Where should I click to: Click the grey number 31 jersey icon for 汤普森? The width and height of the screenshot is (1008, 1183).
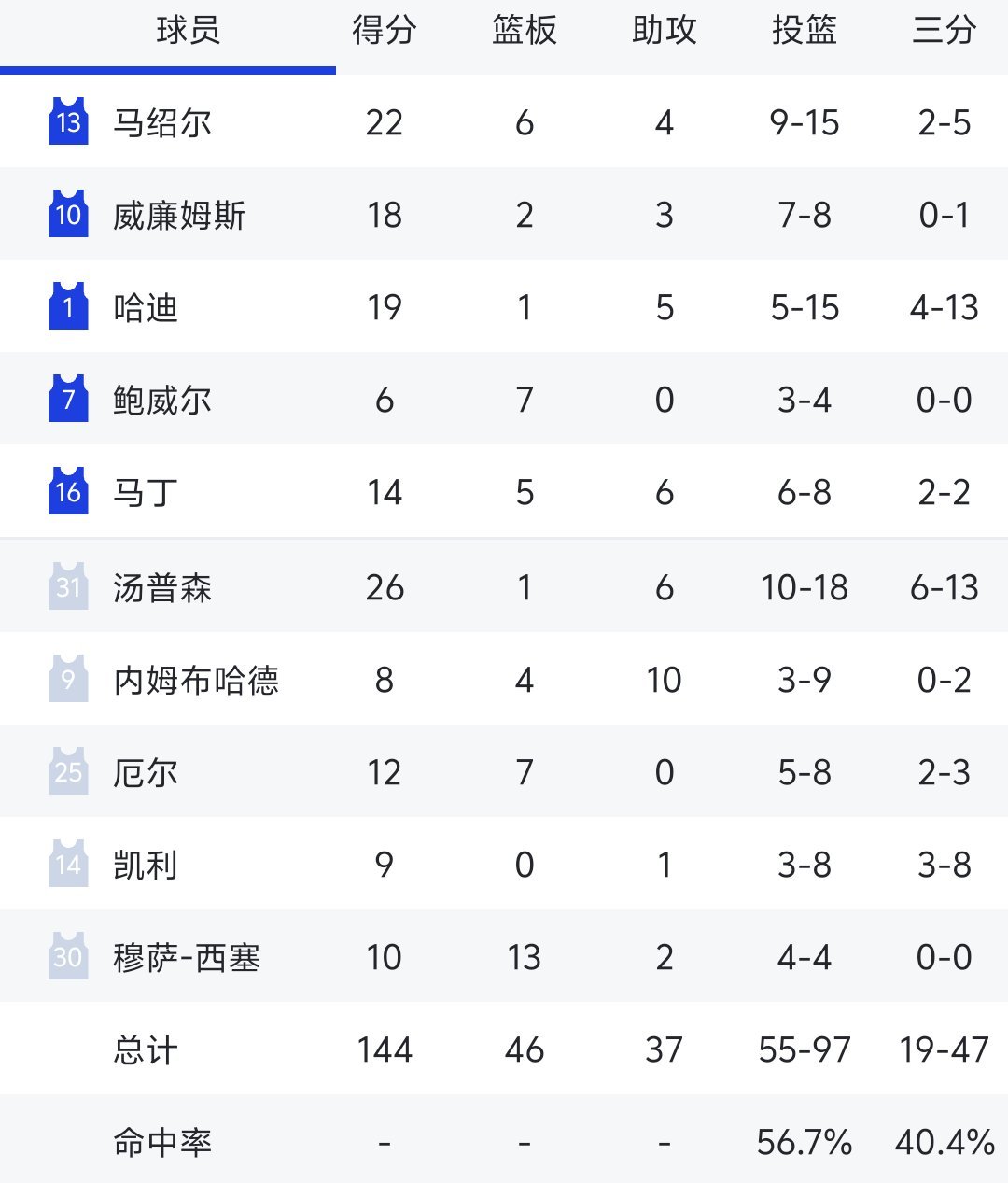(68, 585)
